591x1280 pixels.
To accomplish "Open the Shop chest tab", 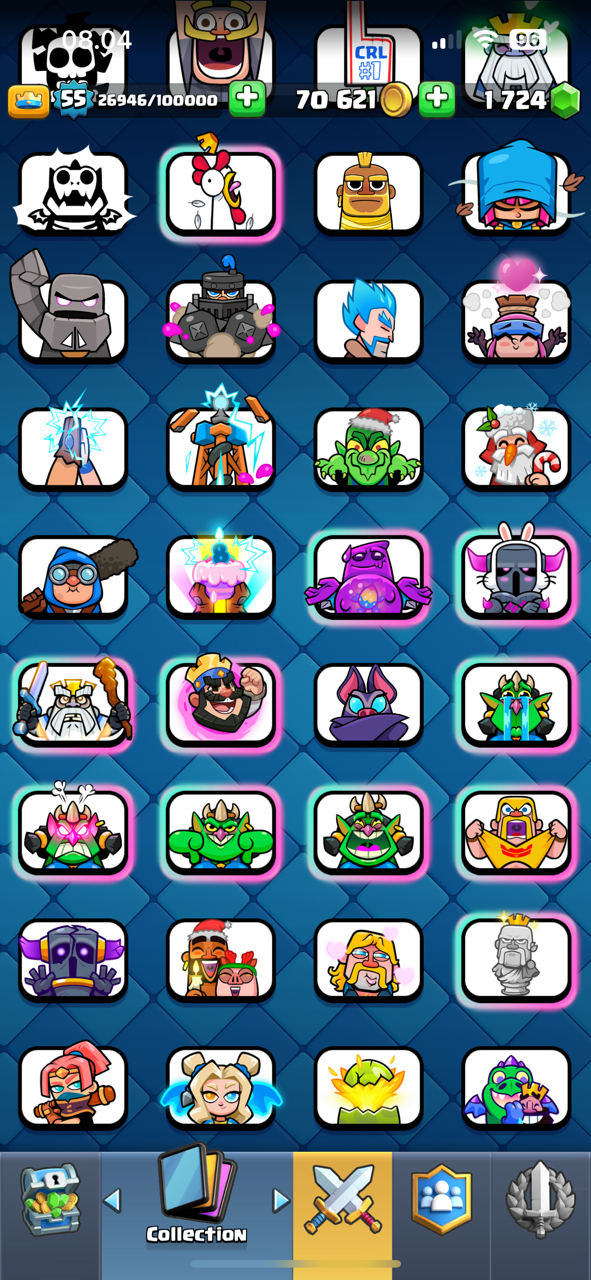I will pos(50,1200).
